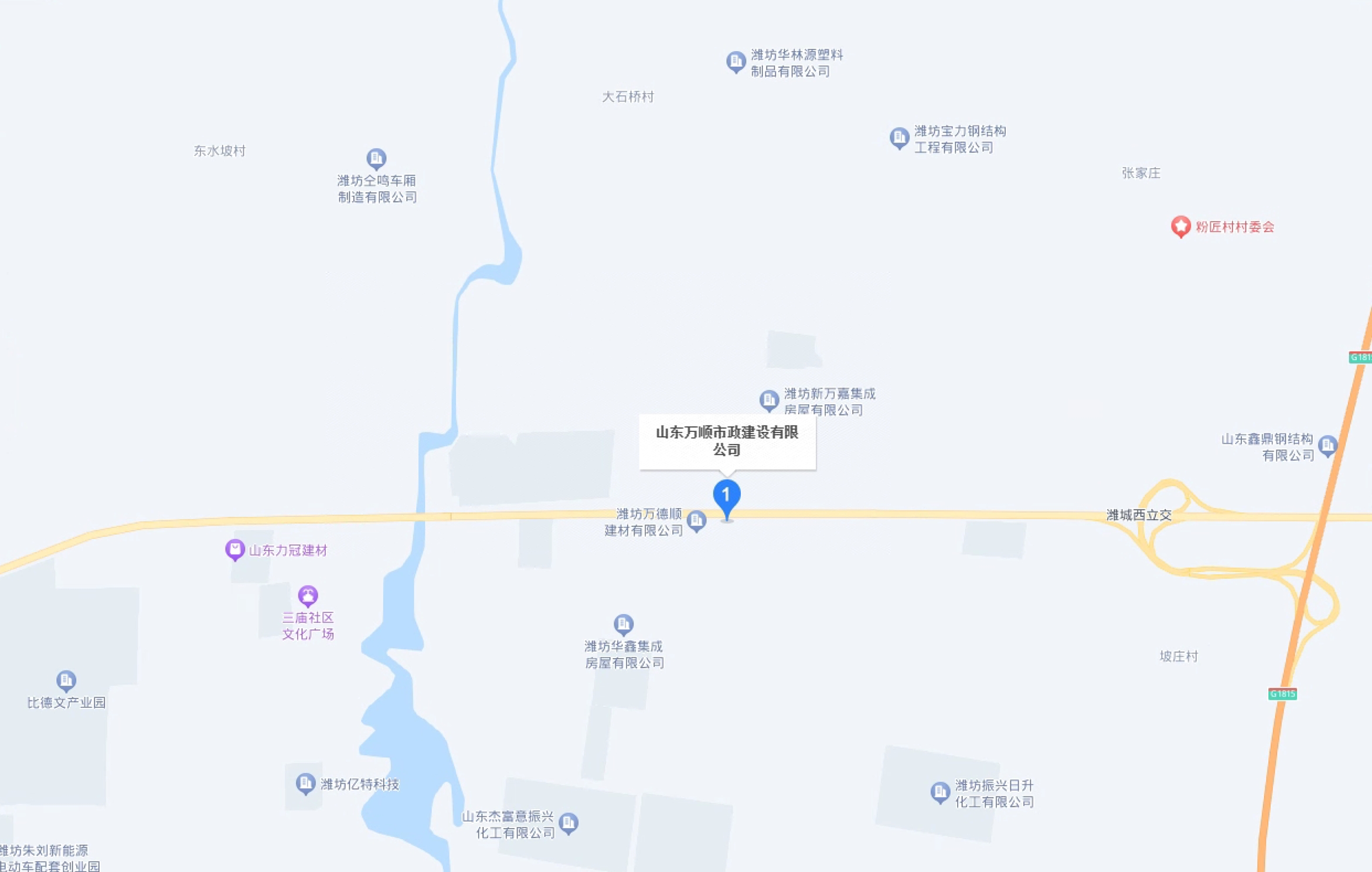Viewport: 1372px width, 872px height.
Task: Open the 比德文产业园 marker
Action: (x=66, y=680)
